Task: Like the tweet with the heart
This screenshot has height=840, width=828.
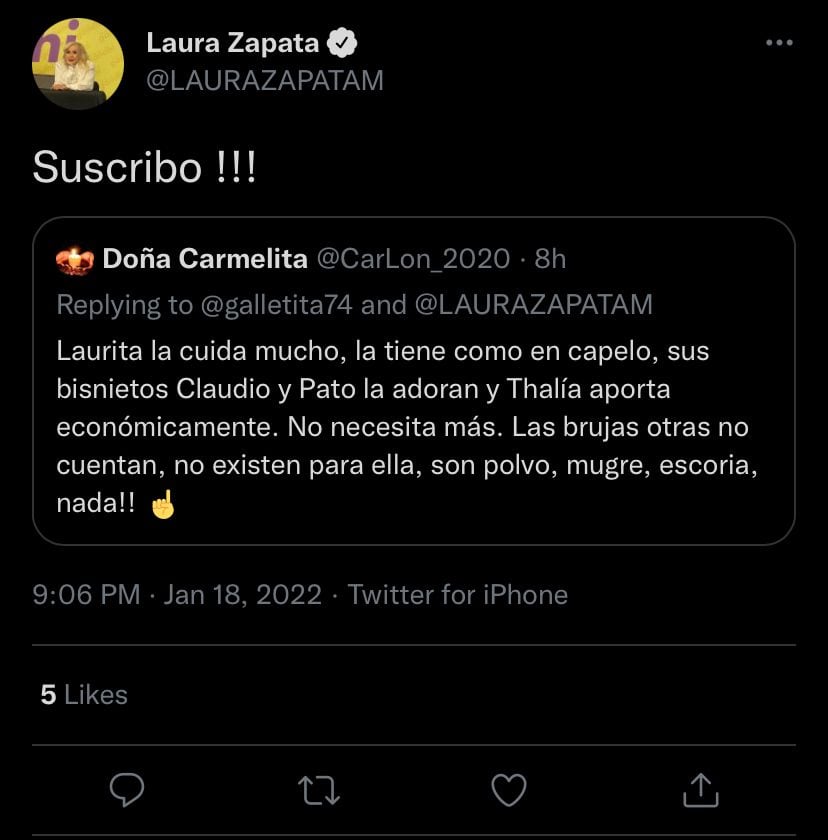Action: pyautogui.click(x=510, y=790)
